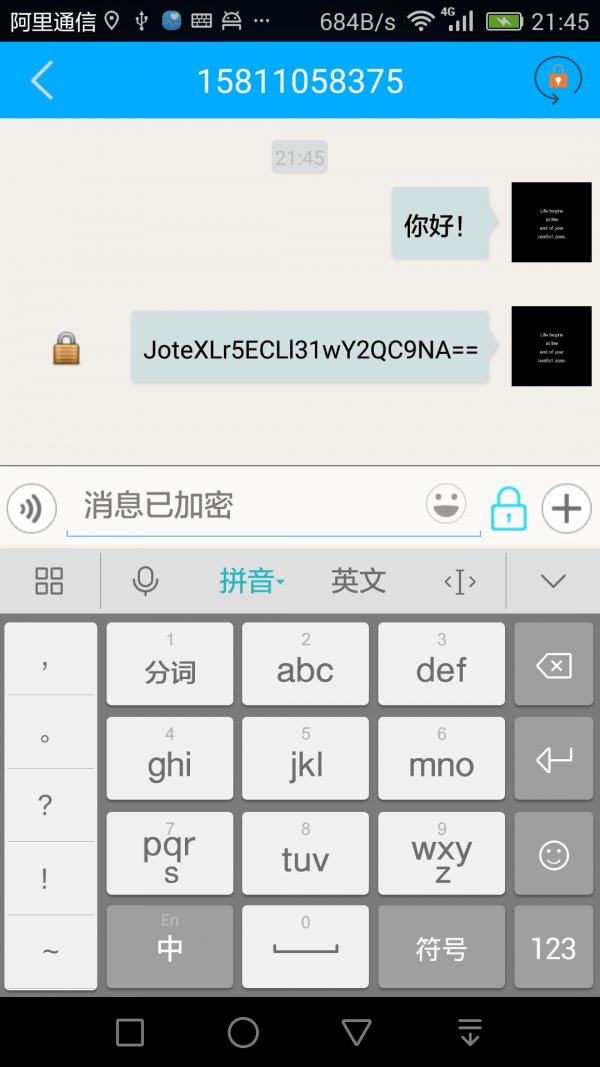Image resolution: width=600 pixels, height=1067 pixels.
Task: Open the keyboard cursor-move tool
Action: click(459, 581)
